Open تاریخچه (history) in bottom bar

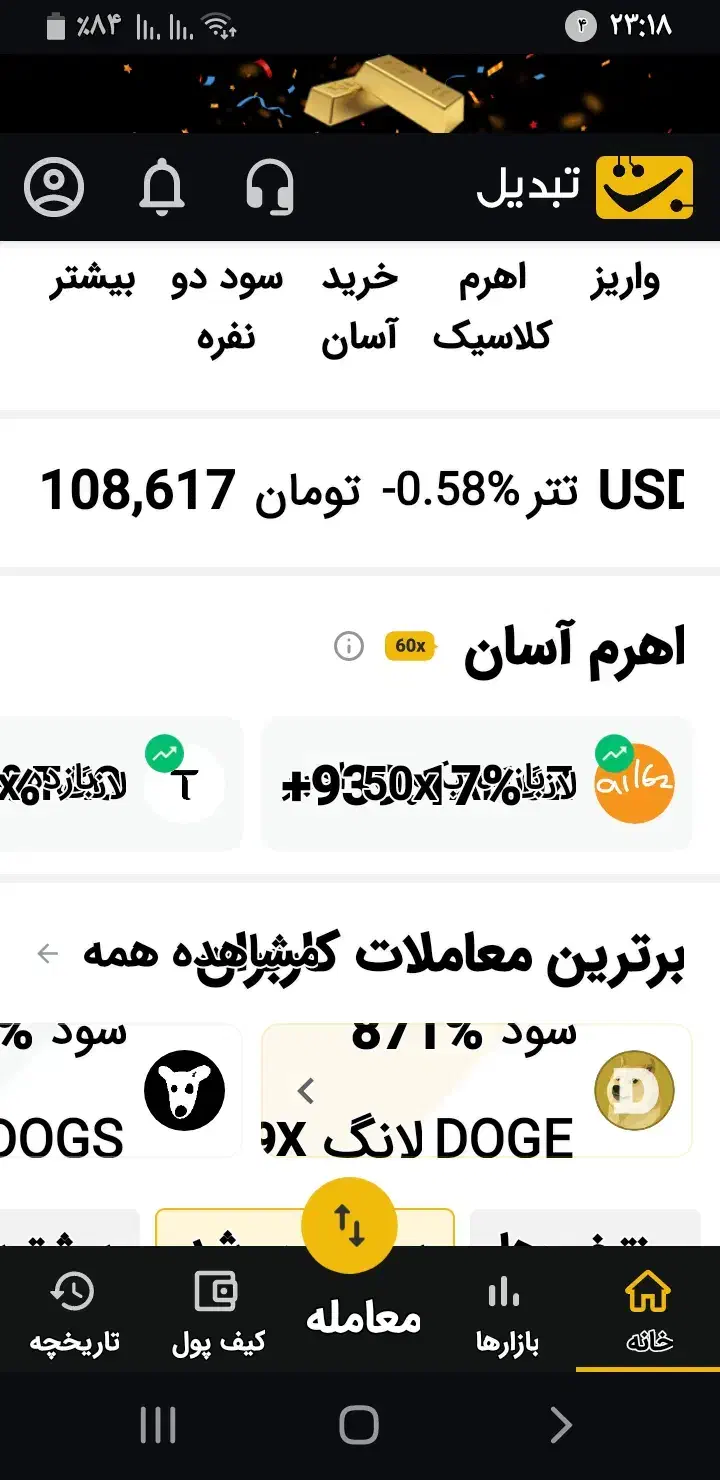tap(74, 1310)
